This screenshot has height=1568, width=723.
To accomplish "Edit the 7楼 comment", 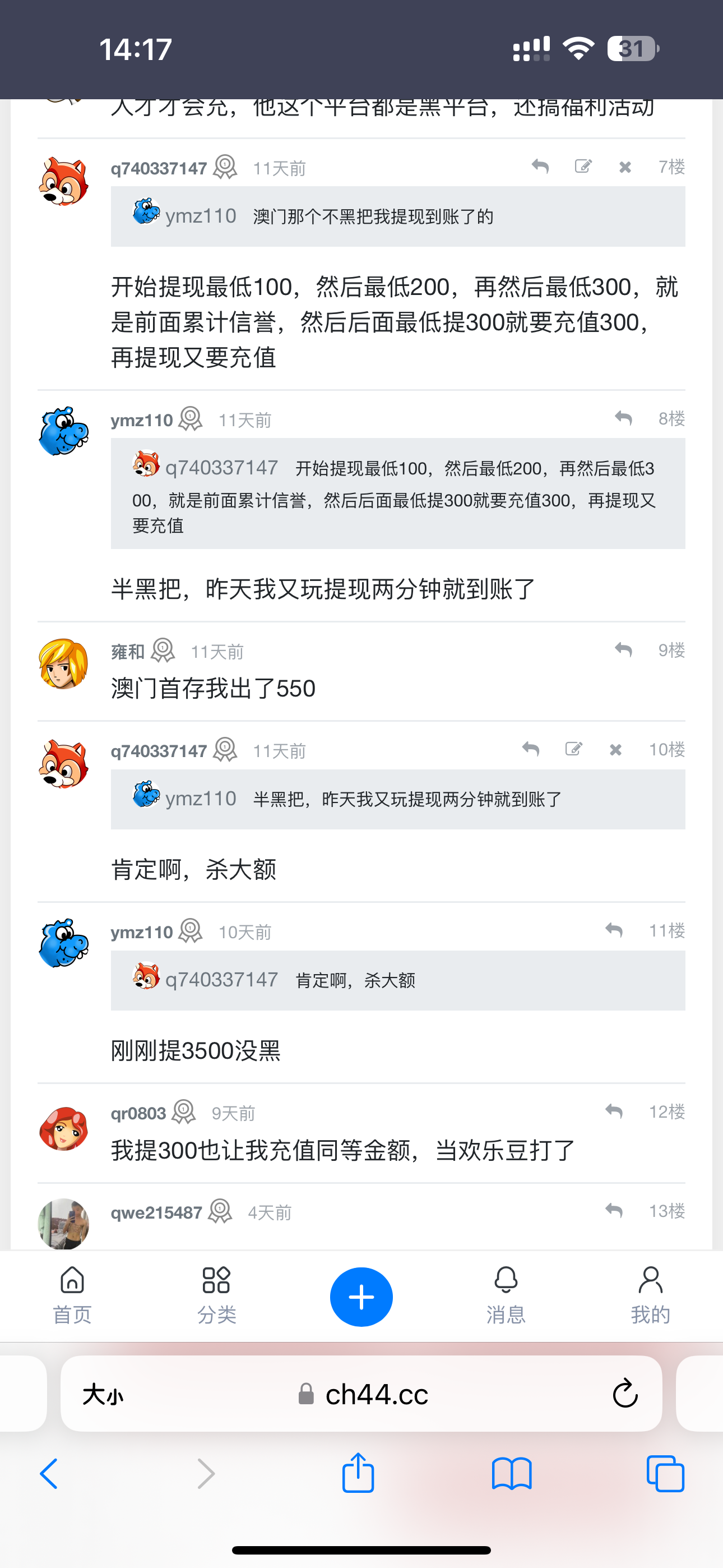I will coord(583,166).
